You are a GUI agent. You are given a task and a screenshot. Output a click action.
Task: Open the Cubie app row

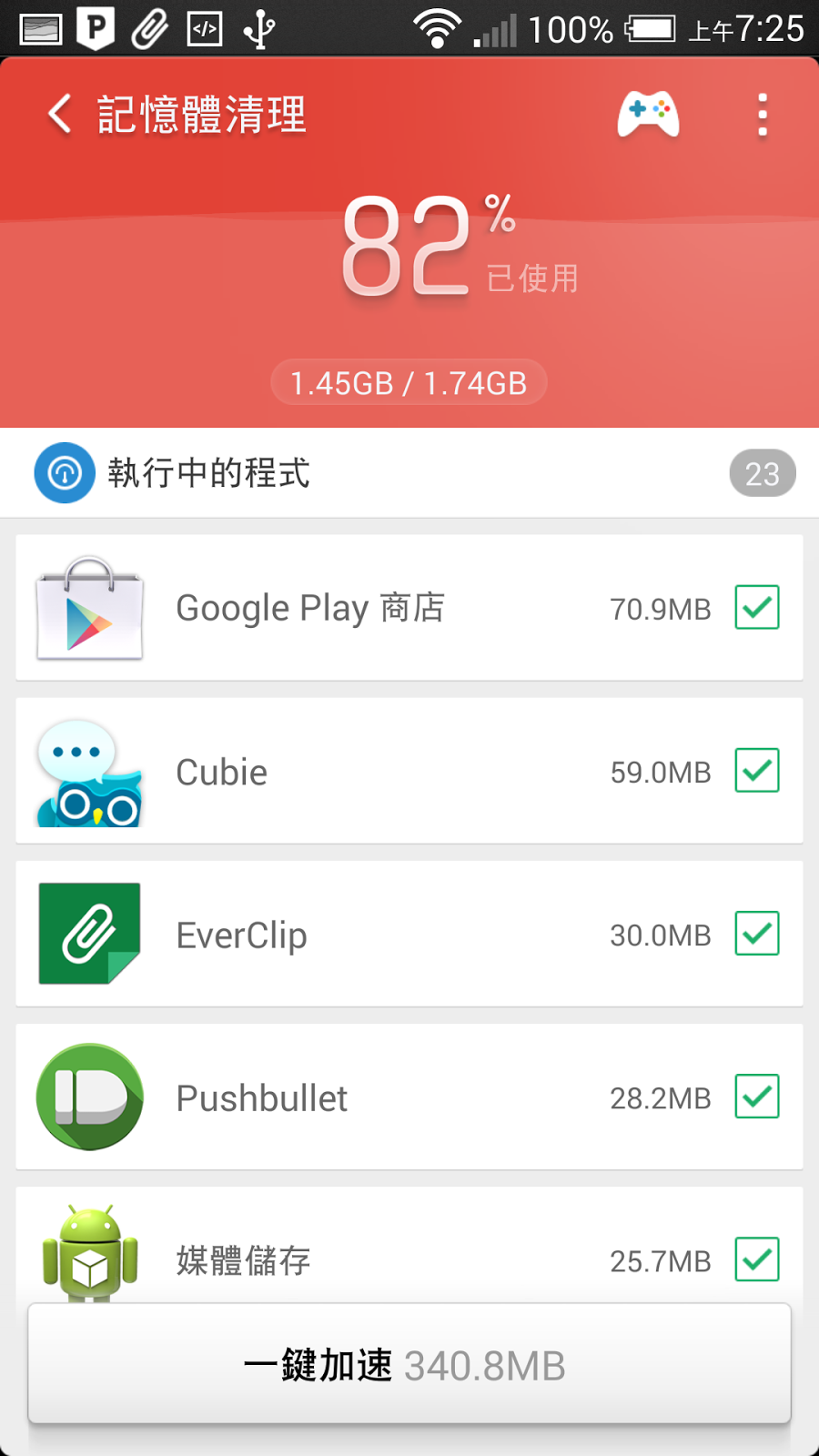pos(409,771)
